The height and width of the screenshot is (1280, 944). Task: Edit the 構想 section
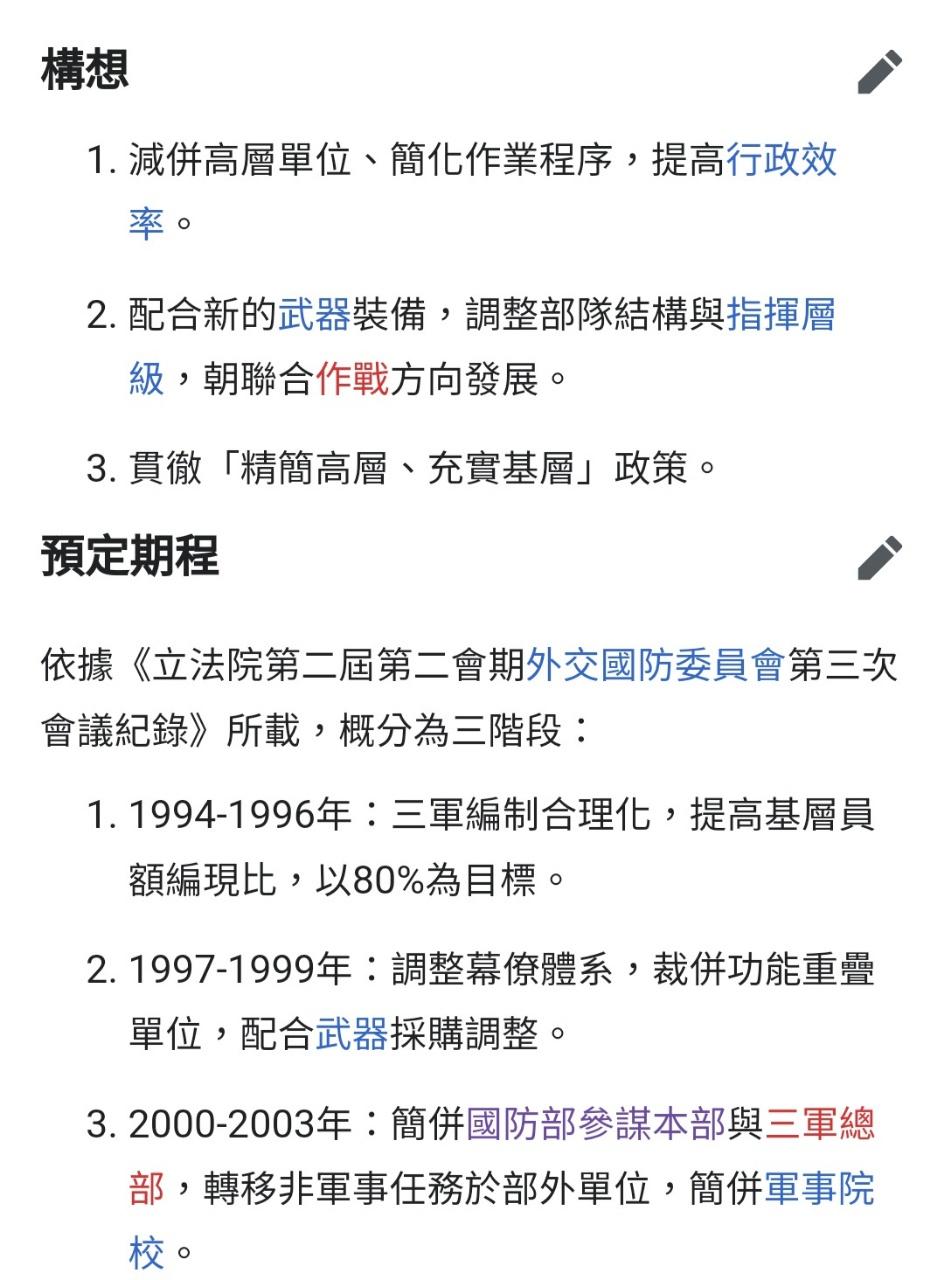tap(879, 73)
